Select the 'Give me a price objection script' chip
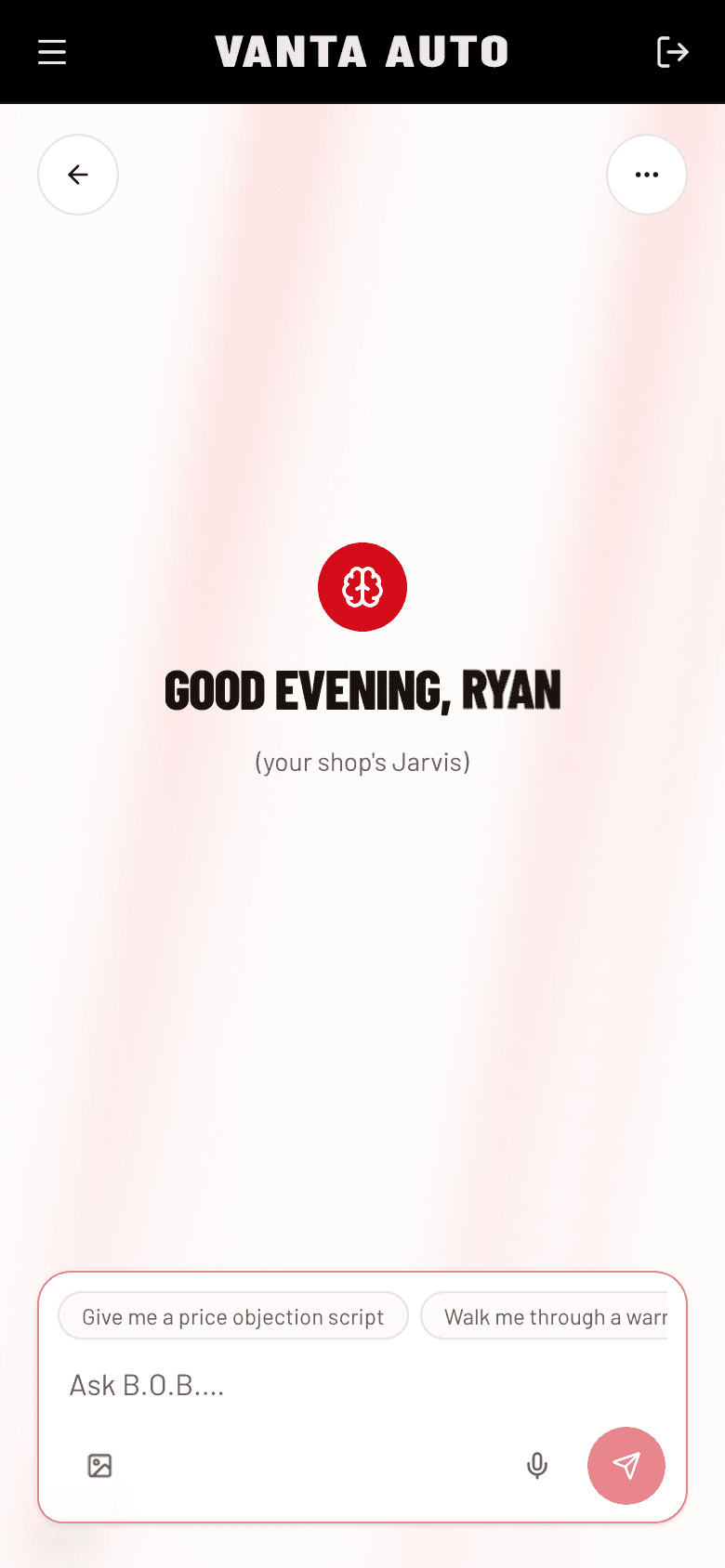725x1568 pixels. click(x=233, y=1316)
